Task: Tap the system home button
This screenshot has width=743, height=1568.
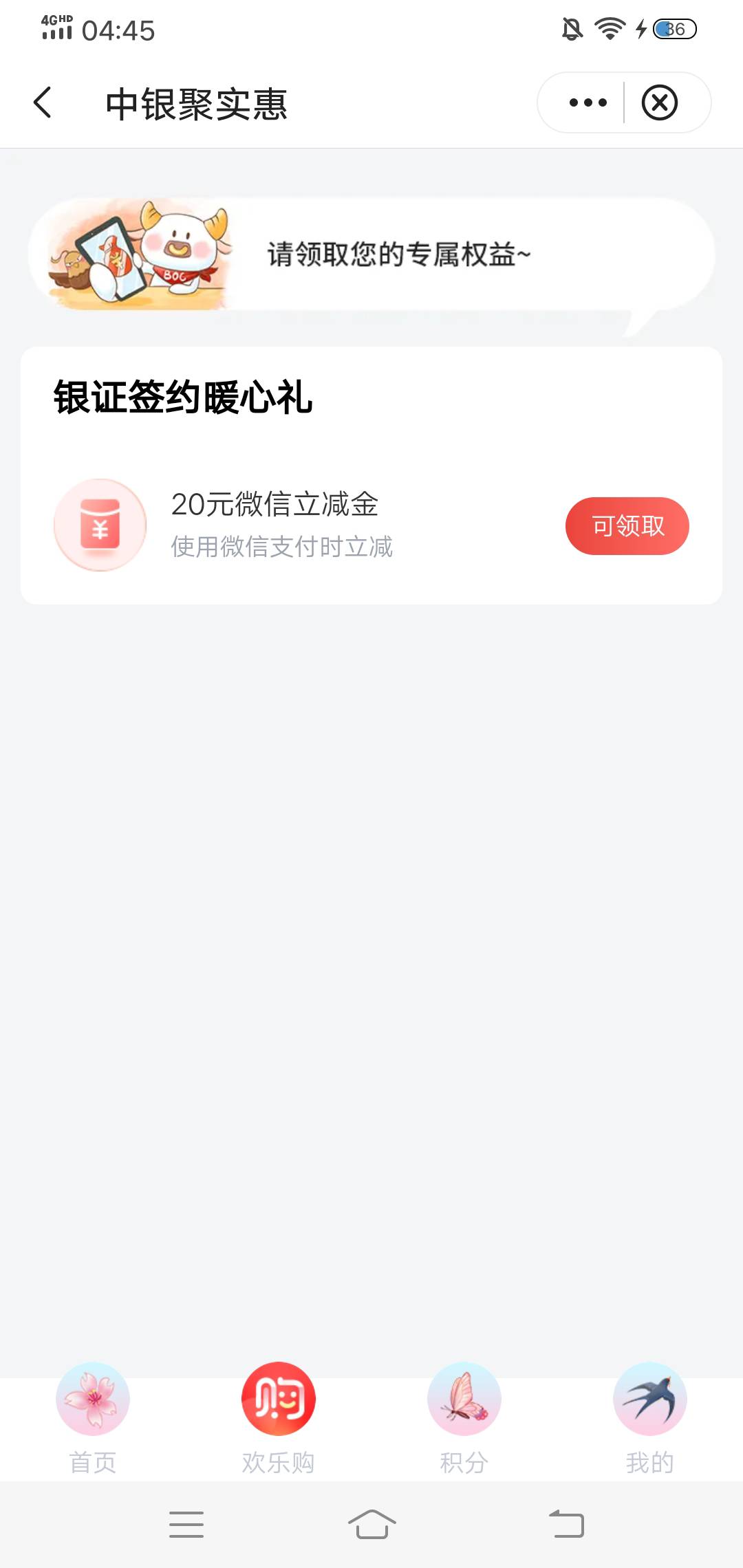Action: coord(372,1525)
